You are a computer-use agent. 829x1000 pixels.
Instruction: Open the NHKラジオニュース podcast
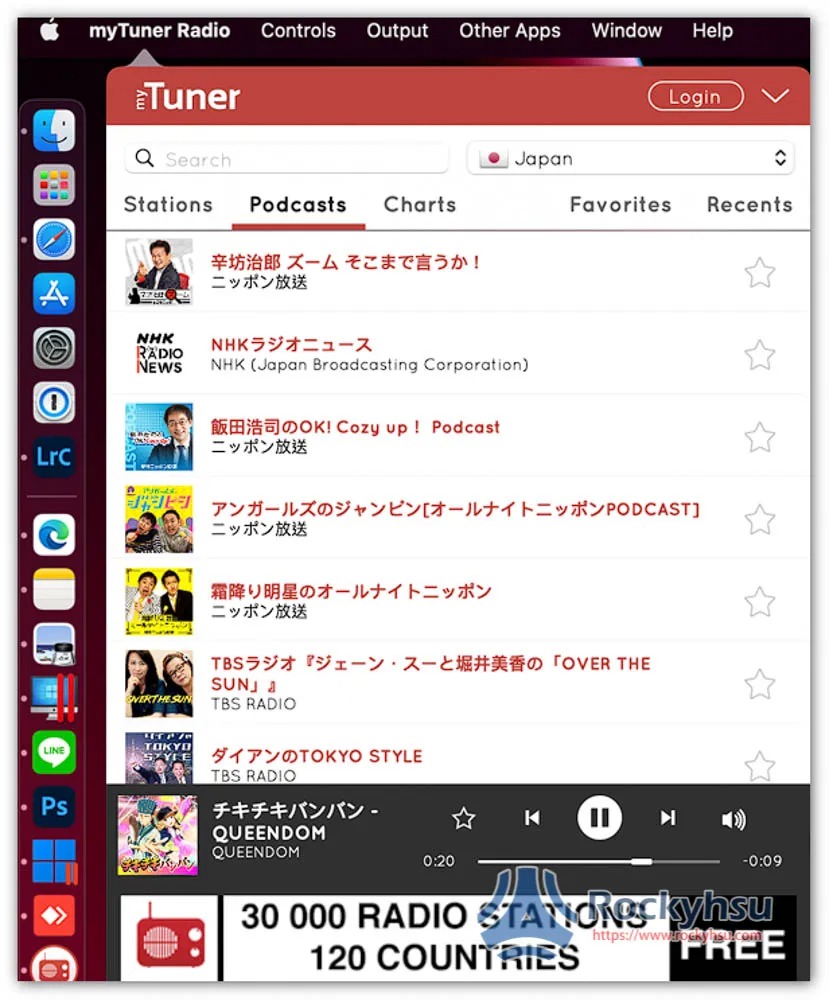pyautogui.click(x=291, y=345)
